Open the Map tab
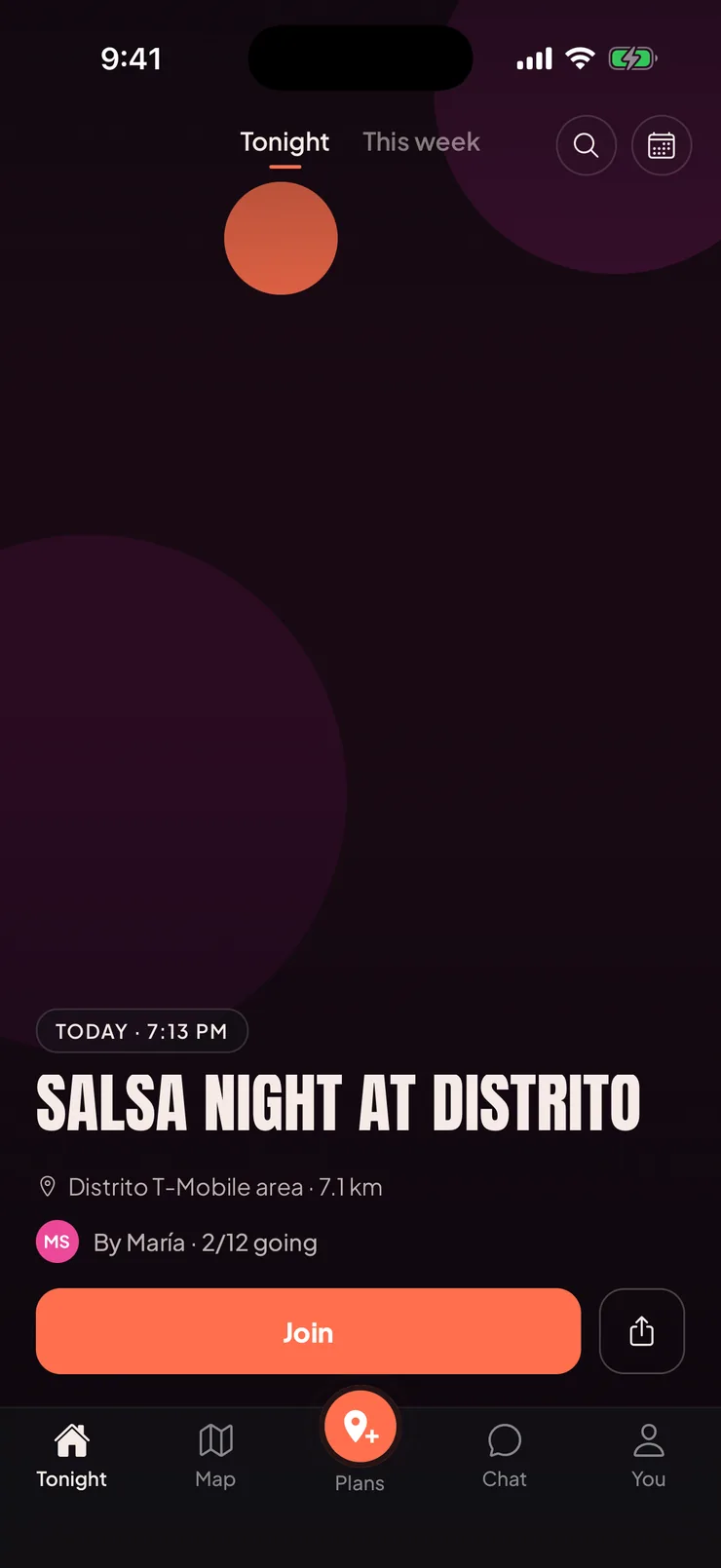 coord(215,1456)
